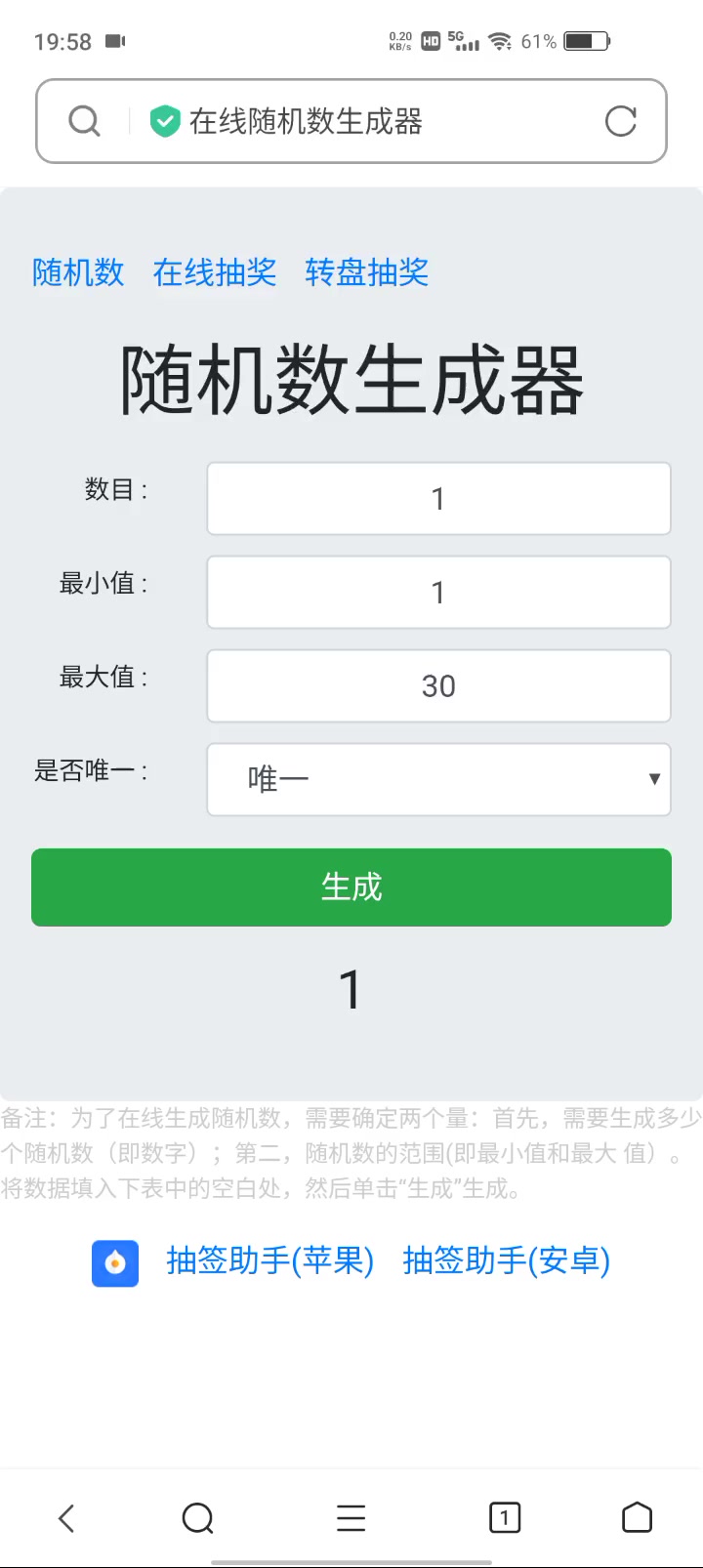The width and height of the screenshot is (703, 1568).
Task: Open the browser menu with three lines
Action: pos(351,1518)
